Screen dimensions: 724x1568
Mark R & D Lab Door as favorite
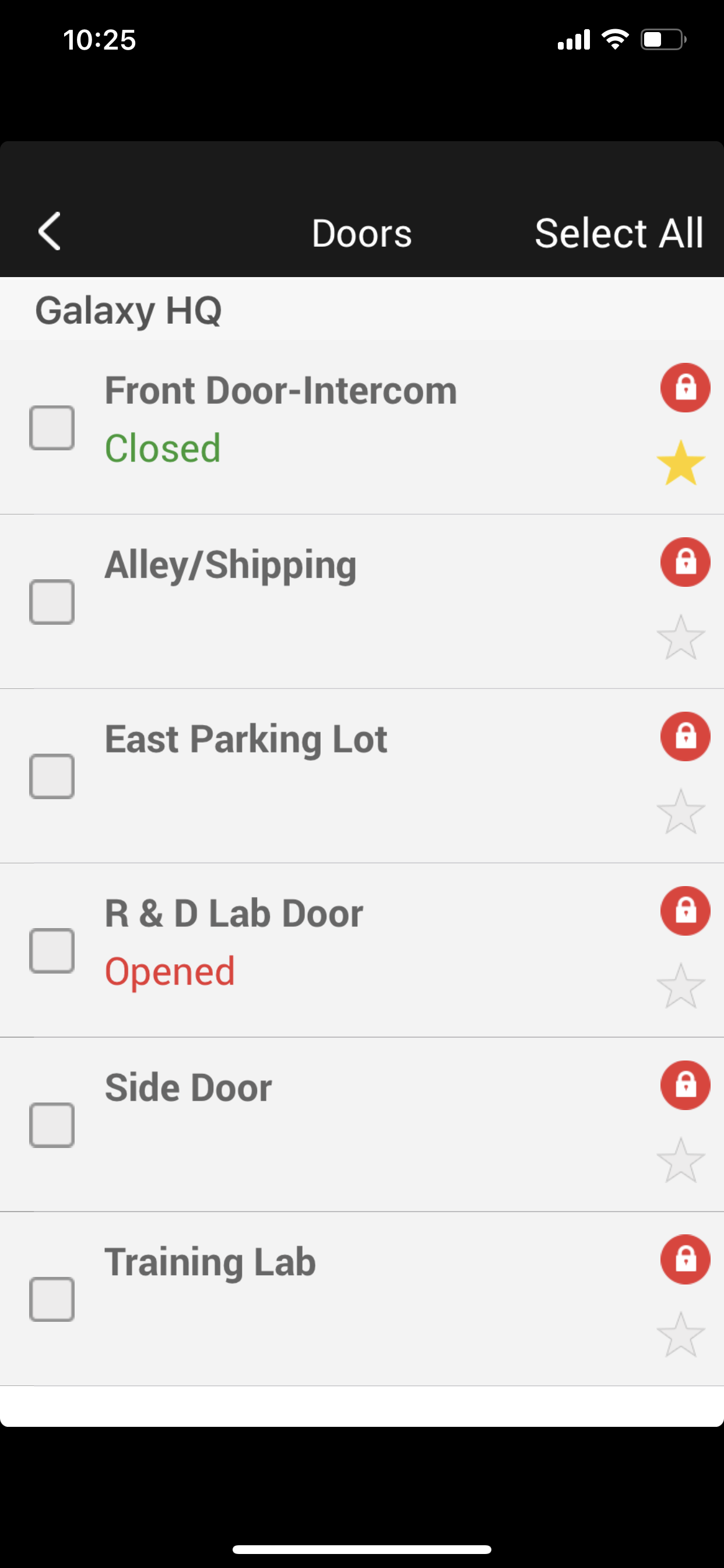[681, 986]
